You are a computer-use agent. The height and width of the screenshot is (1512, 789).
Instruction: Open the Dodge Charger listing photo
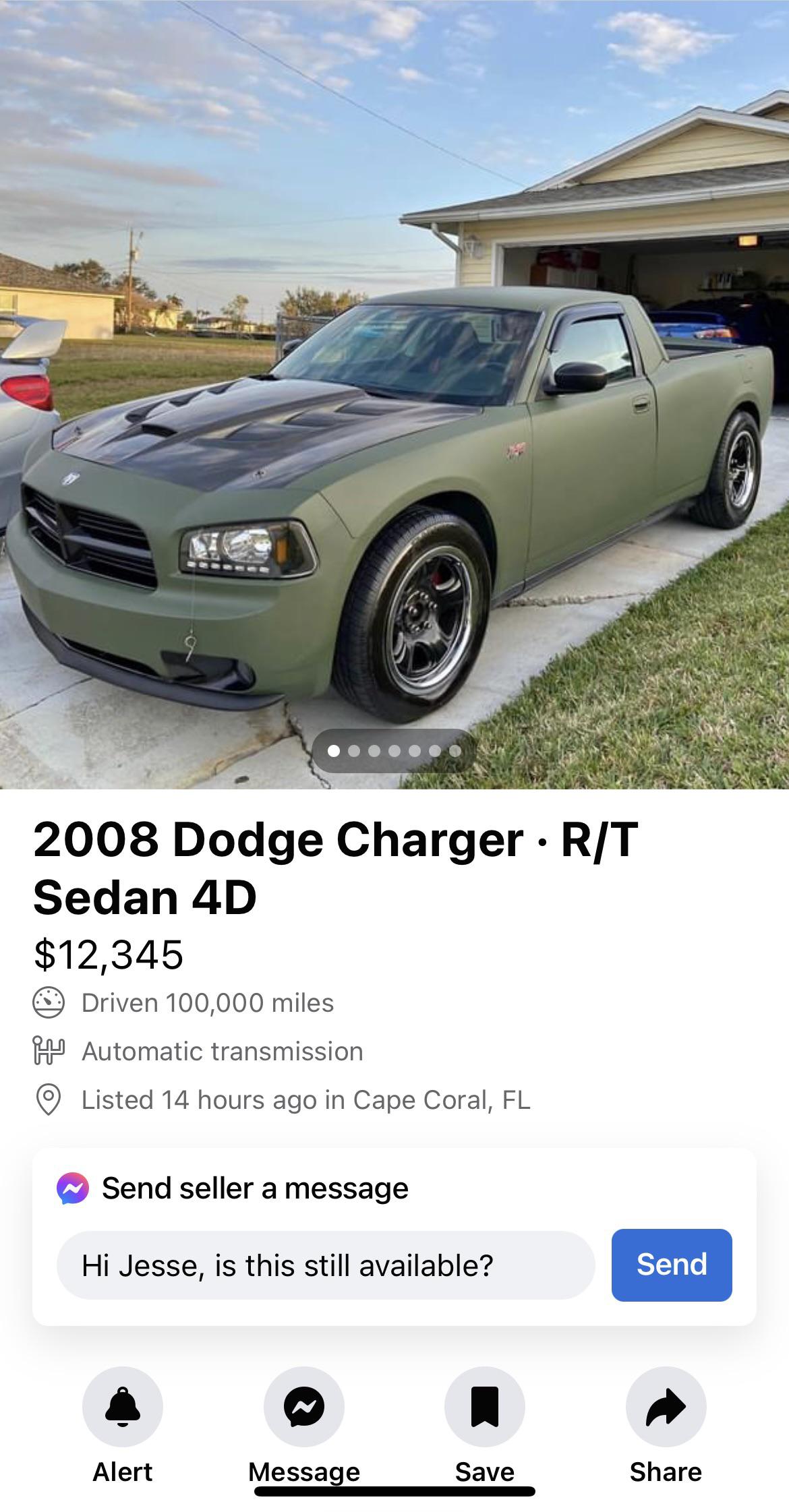pos(394,404)
